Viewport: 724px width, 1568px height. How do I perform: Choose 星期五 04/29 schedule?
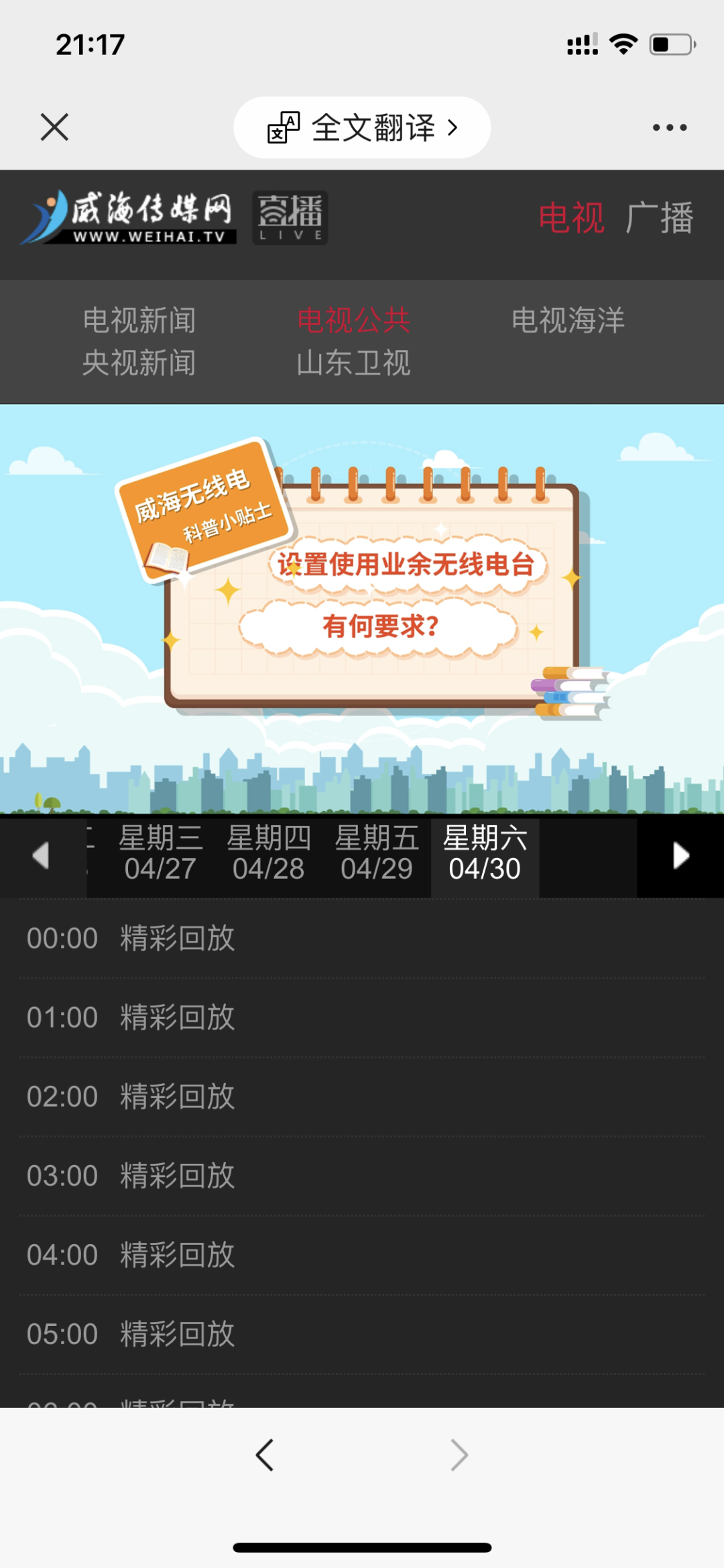pos(377,854)
